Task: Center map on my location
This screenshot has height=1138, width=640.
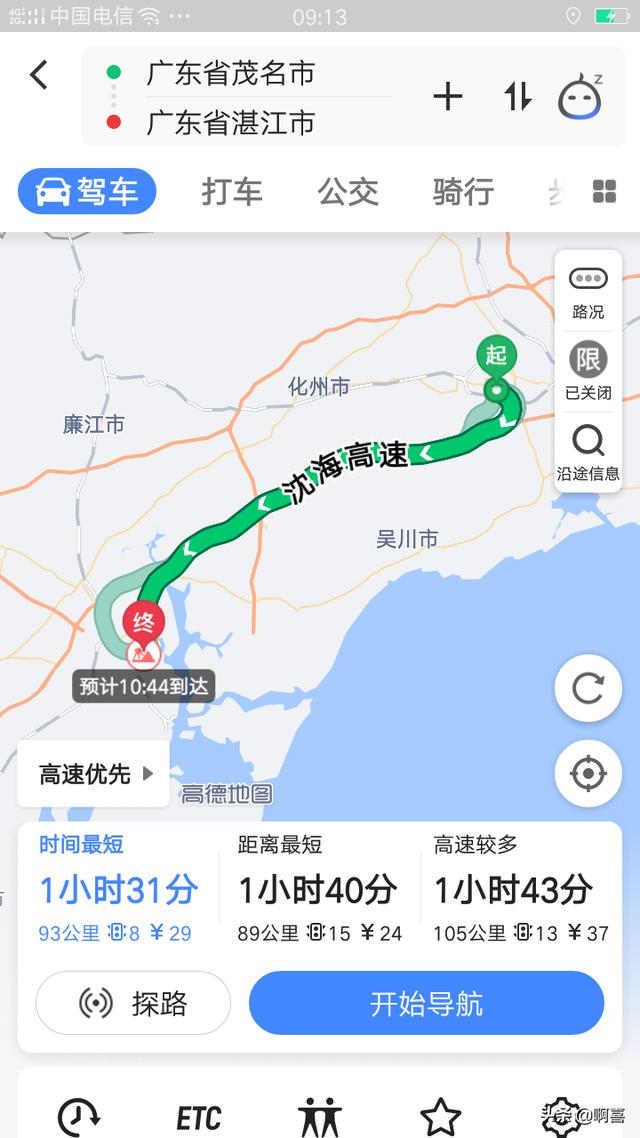Action: (x=588, y=774)
